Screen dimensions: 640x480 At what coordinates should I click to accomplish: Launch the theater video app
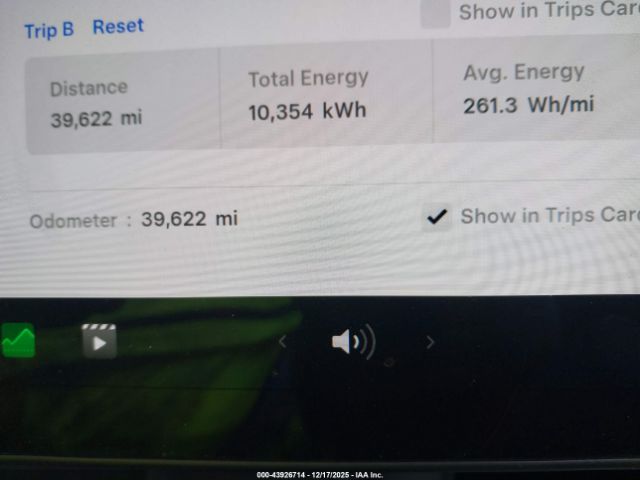tap(99, 341)
